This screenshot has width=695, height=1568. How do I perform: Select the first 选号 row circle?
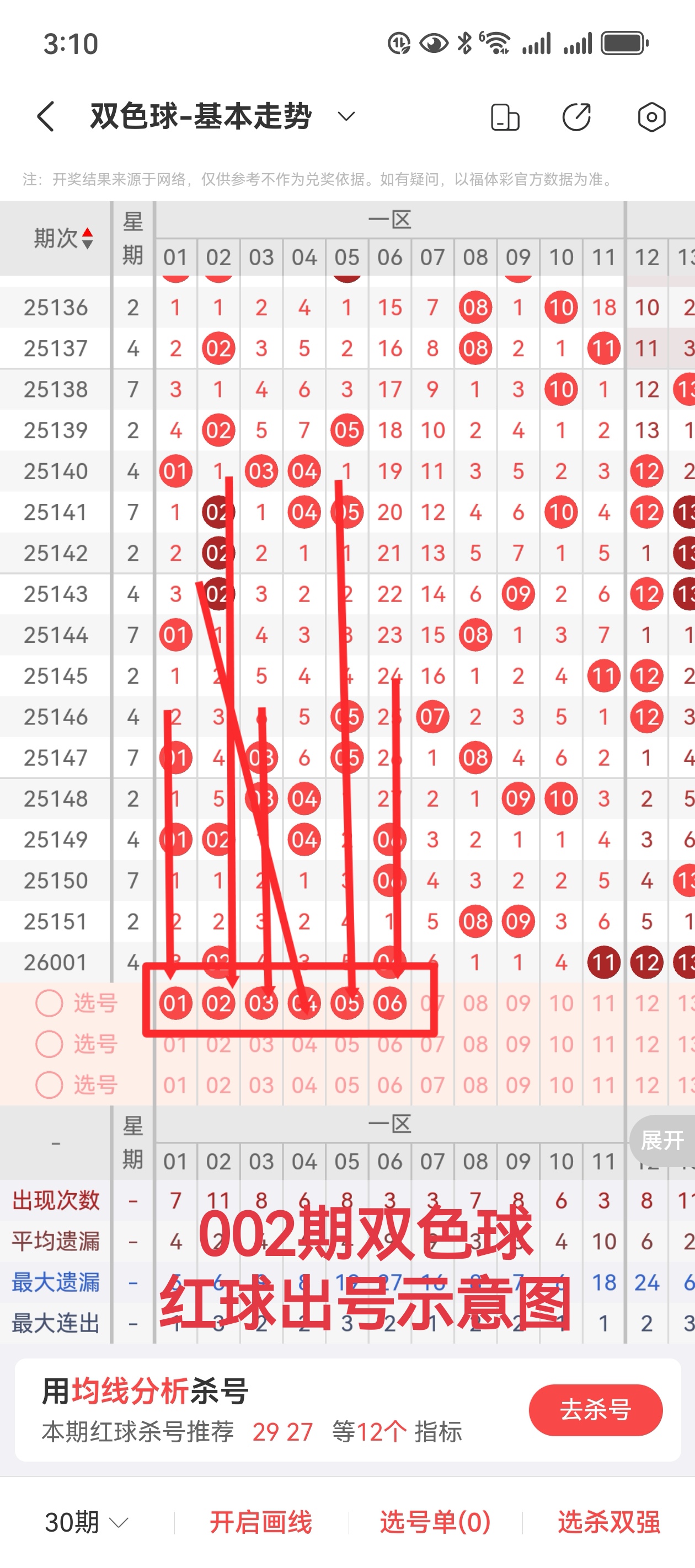pos(49,1003)
